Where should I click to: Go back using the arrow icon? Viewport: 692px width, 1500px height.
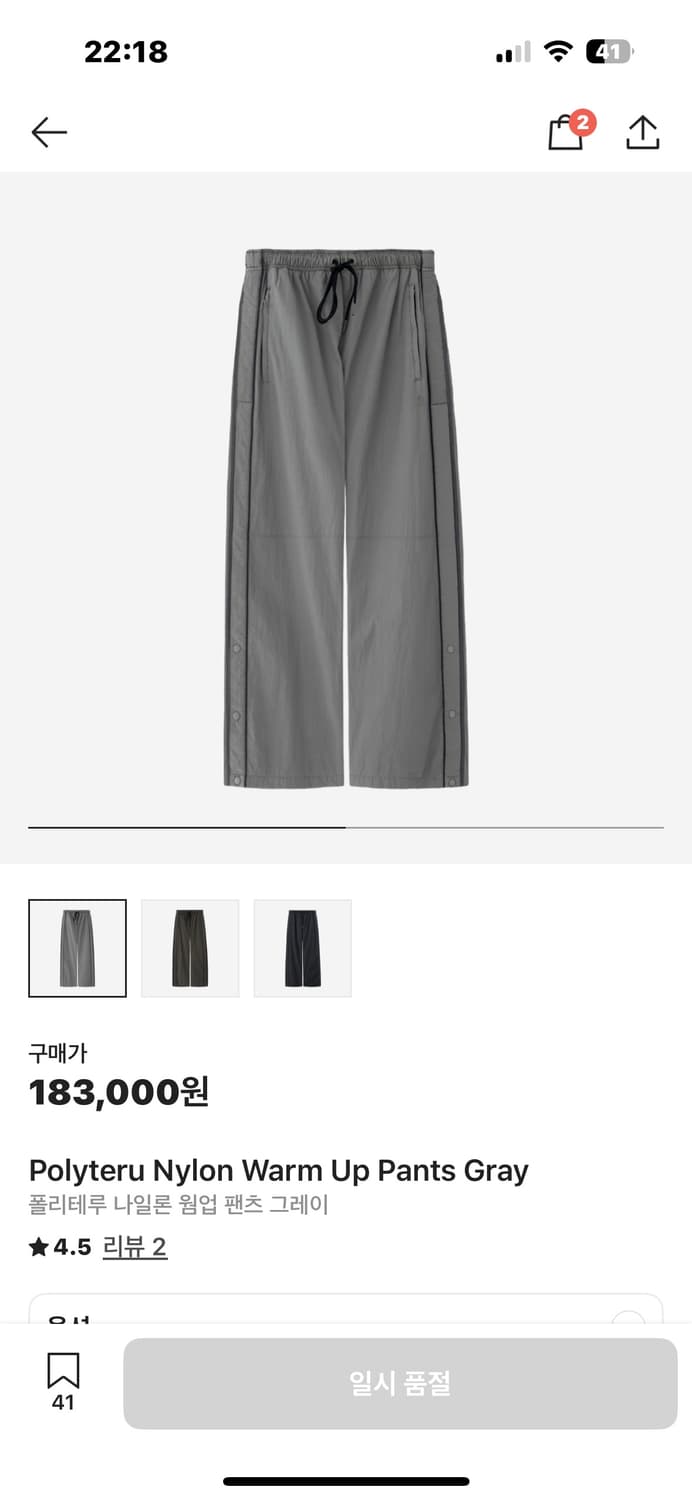(48, 132)
